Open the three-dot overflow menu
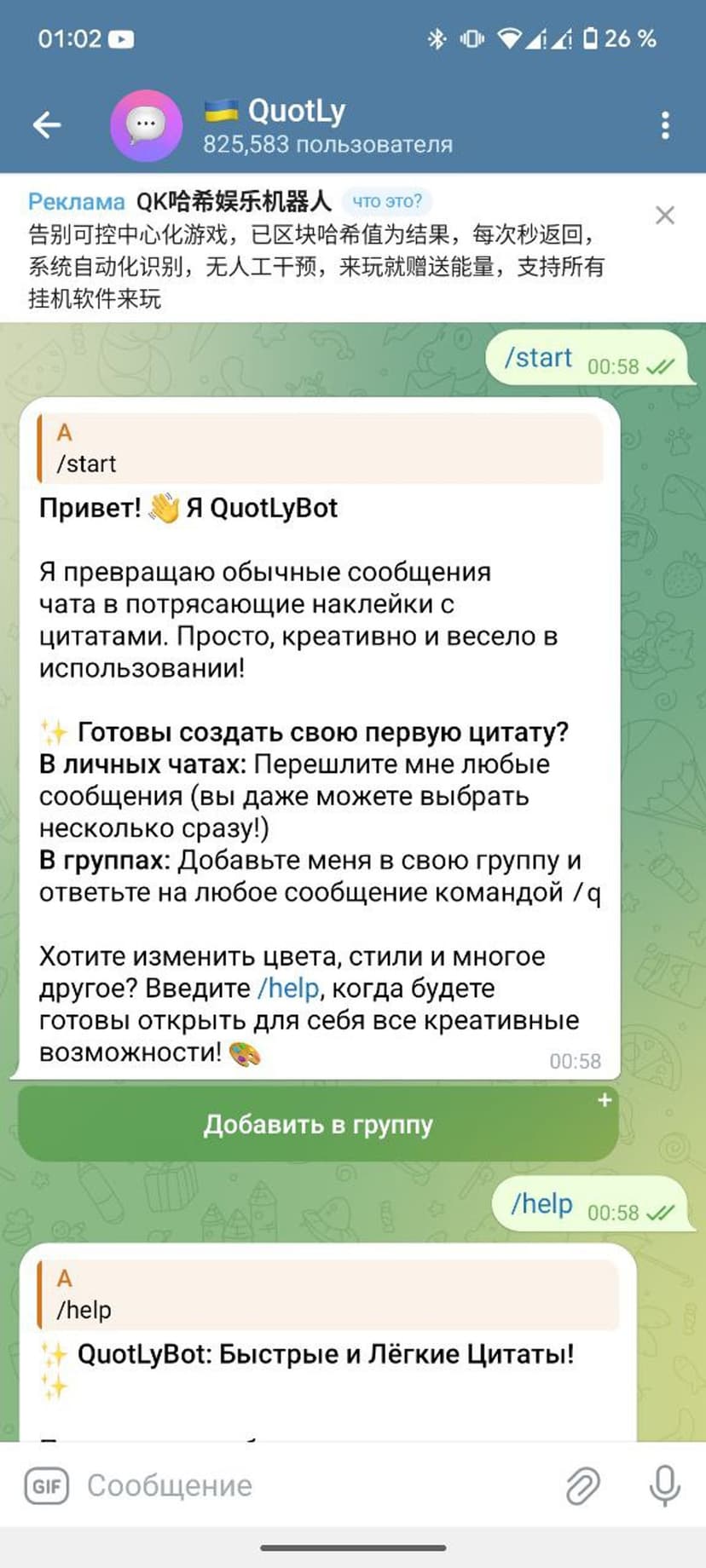706x1568 pixels. tap(665, 125)
